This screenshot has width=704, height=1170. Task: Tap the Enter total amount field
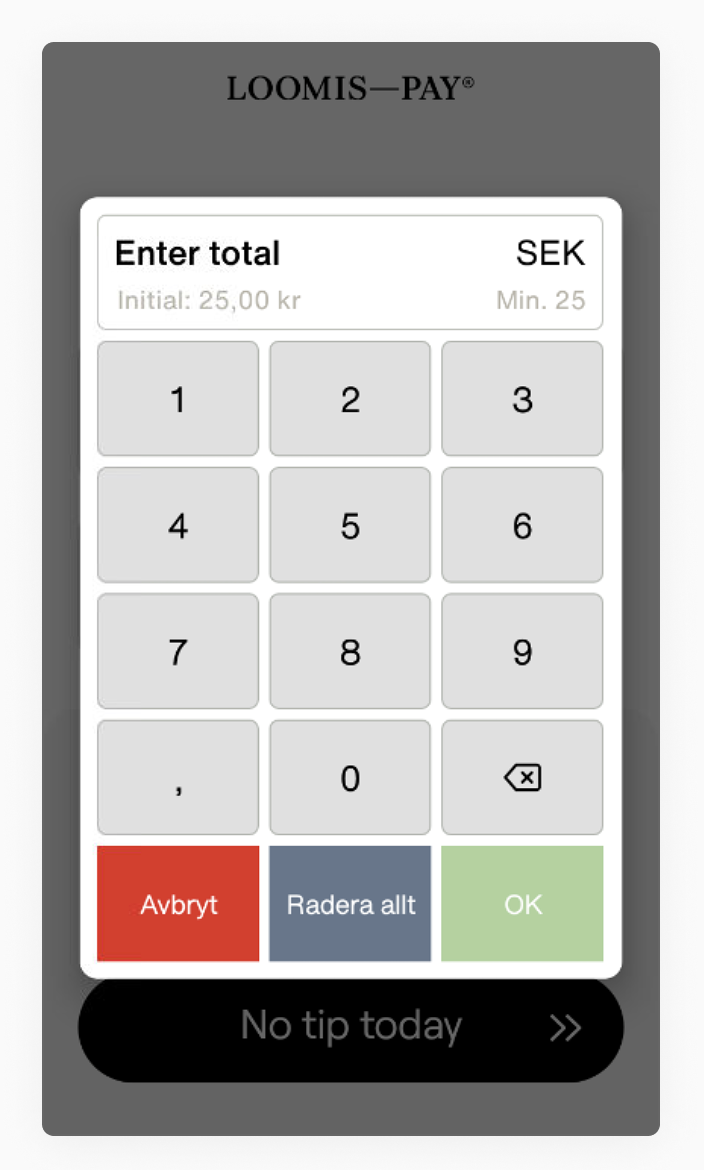[350, 272]
